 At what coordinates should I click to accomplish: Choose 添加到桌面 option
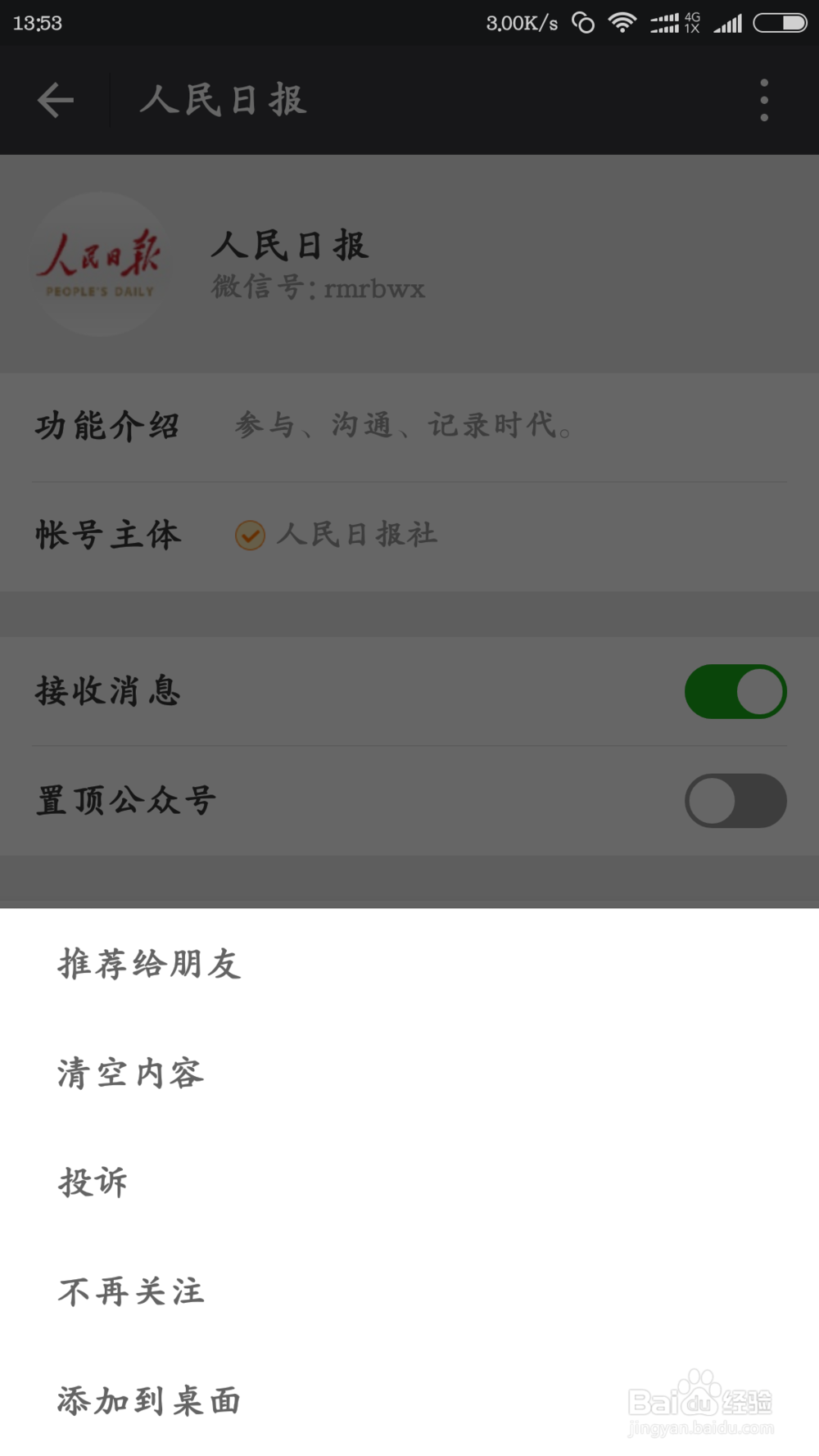(x=148, y=1400)
